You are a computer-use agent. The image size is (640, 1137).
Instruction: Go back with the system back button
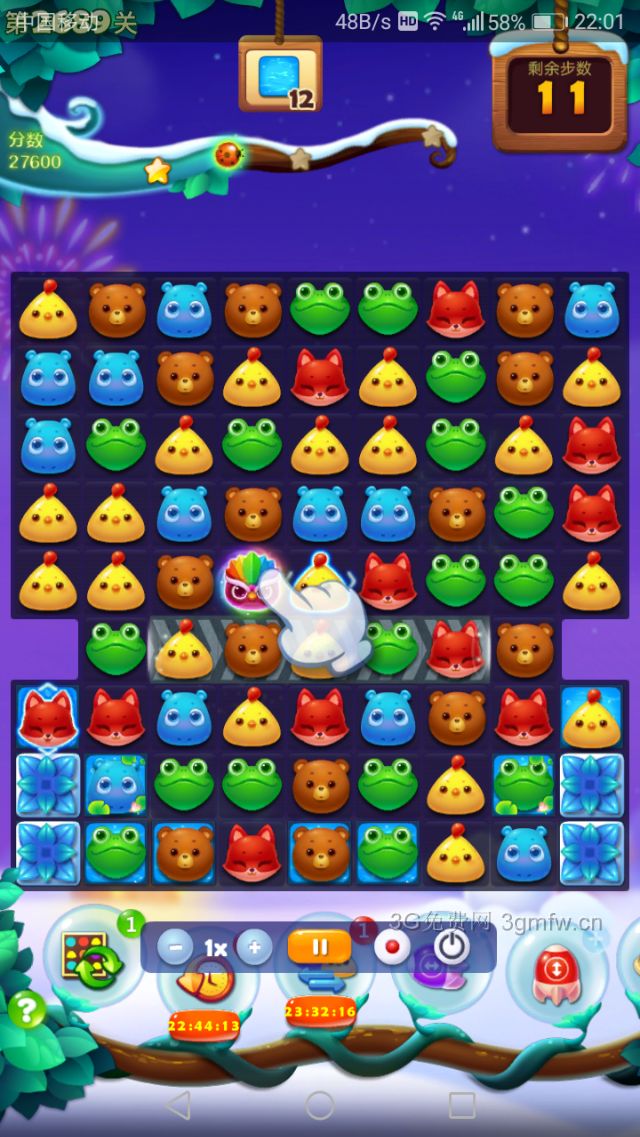point(178,1105)
